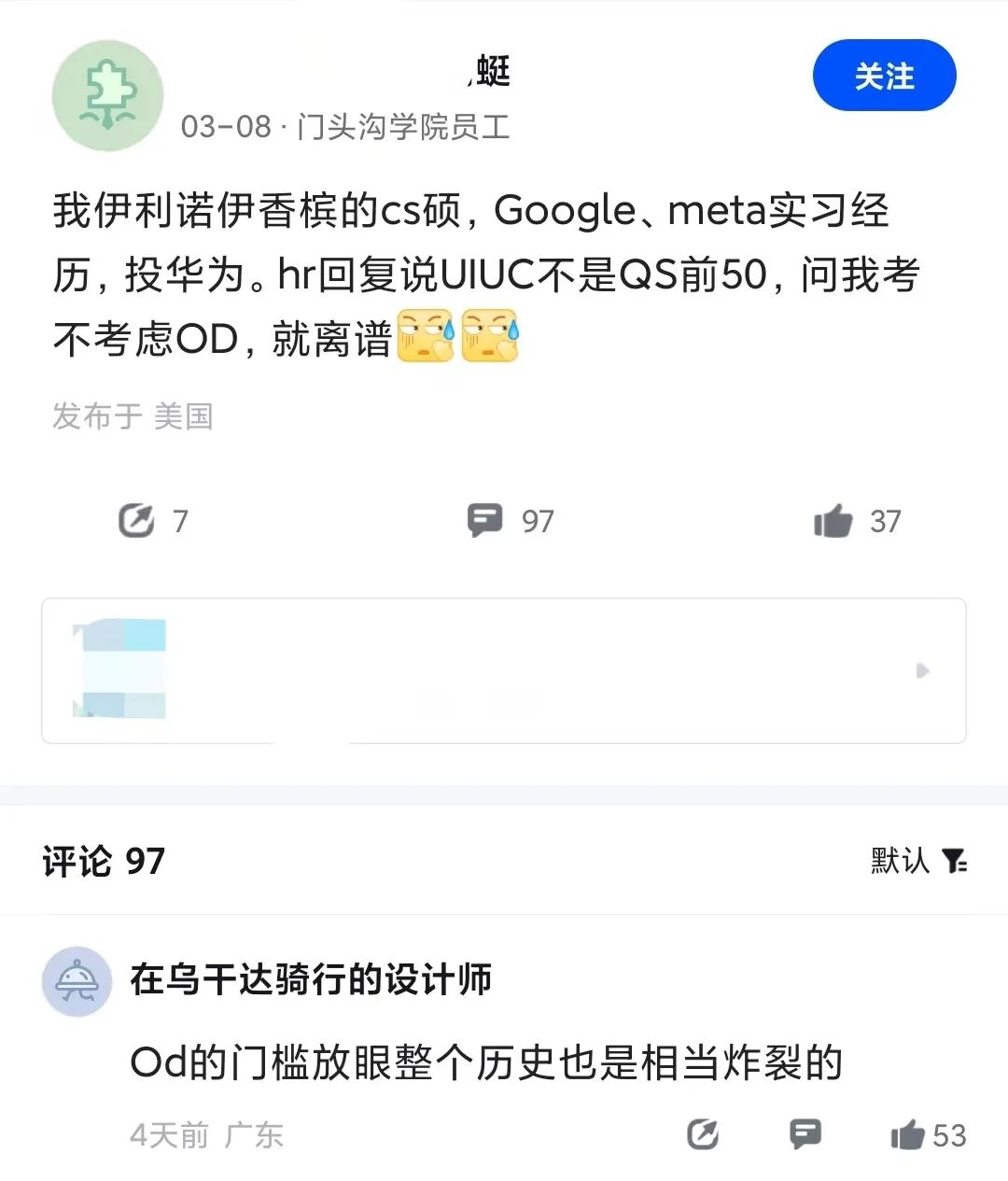Tap the share icon on the designer's comment
This screenshot has height=1181, width=1008.
[704, 1135]
